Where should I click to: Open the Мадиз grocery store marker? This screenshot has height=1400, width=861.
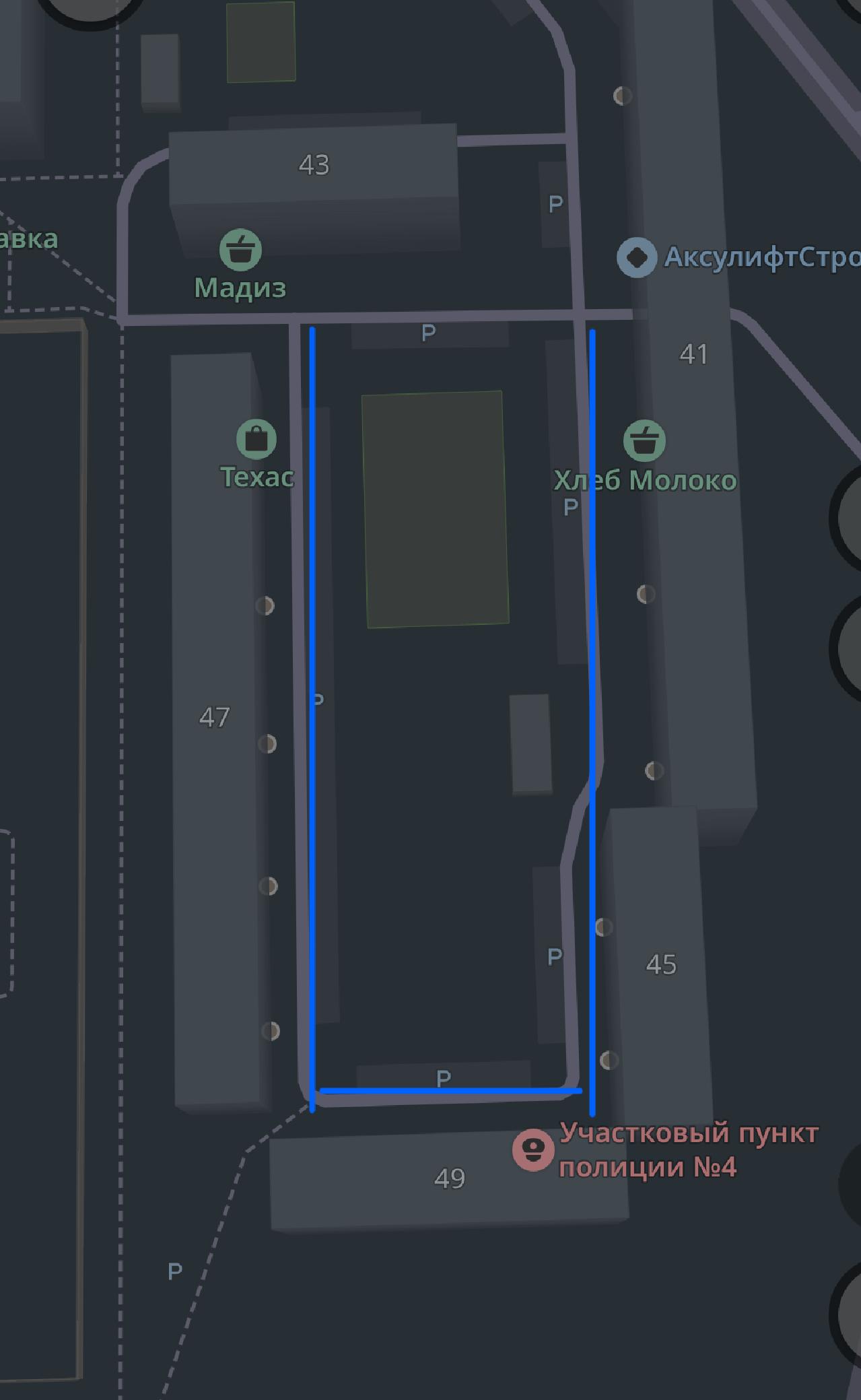pyautogui.click(x=240, y=250)
